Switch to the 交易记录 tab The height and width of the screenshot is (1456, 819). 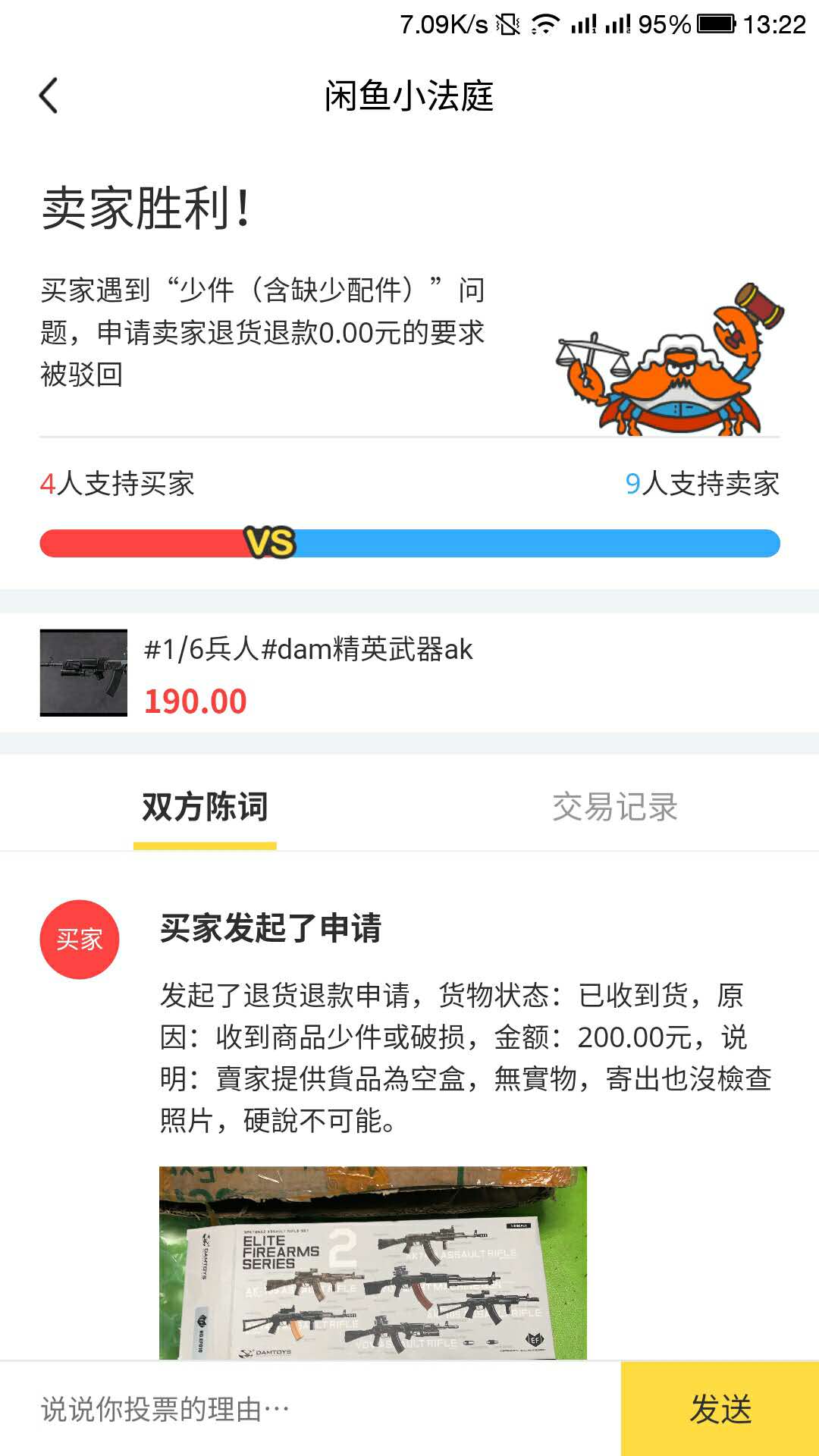[614, 807]
